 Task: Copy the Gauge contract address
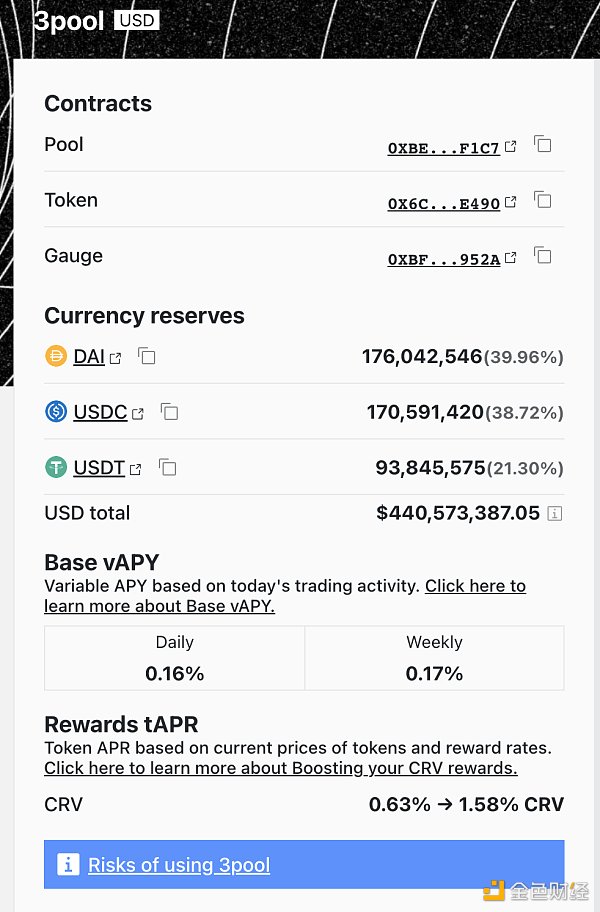(x=543, y=255)
